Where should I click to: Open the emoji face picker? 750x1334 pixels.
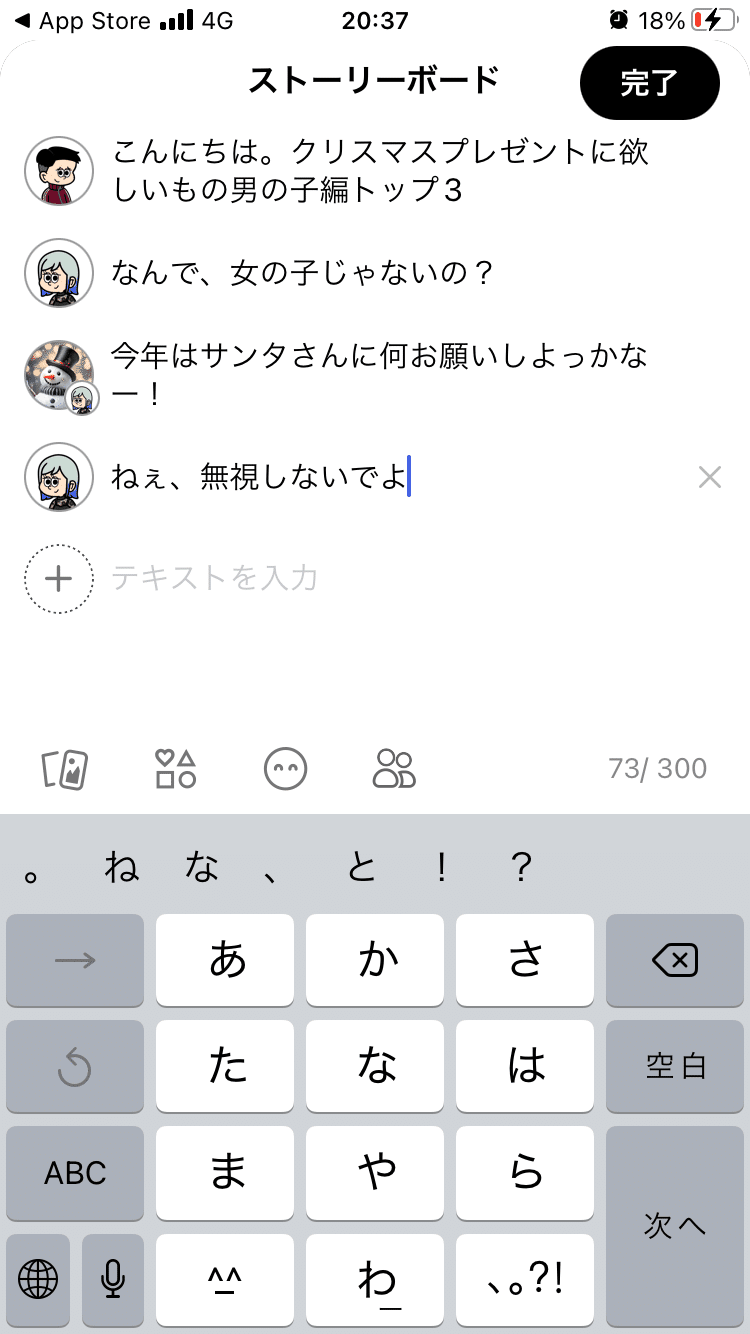pos(285,769)
